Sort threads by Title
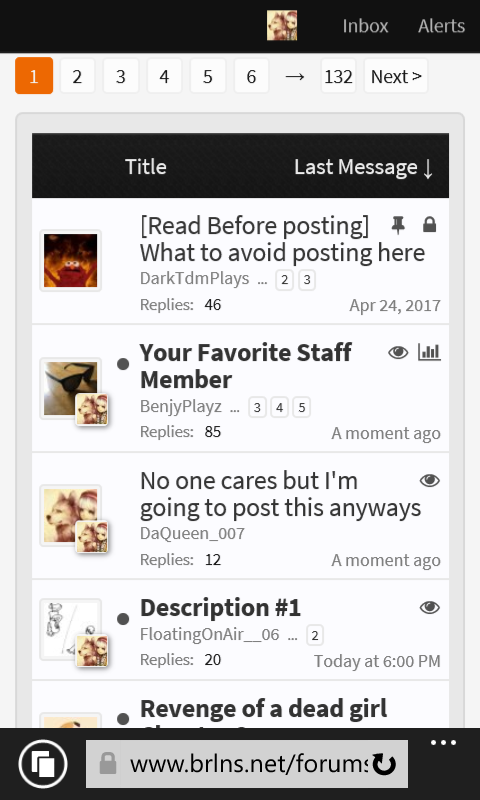 [x=145, y=167]
